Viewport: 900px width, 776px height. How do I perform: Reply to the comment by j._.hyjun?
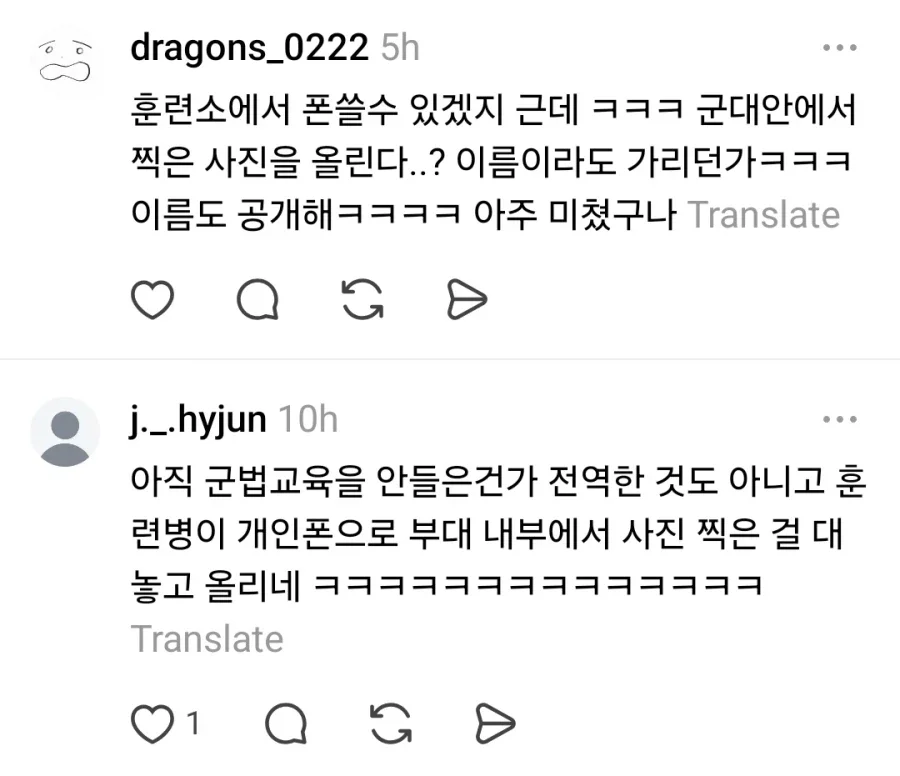click(287, 722)
